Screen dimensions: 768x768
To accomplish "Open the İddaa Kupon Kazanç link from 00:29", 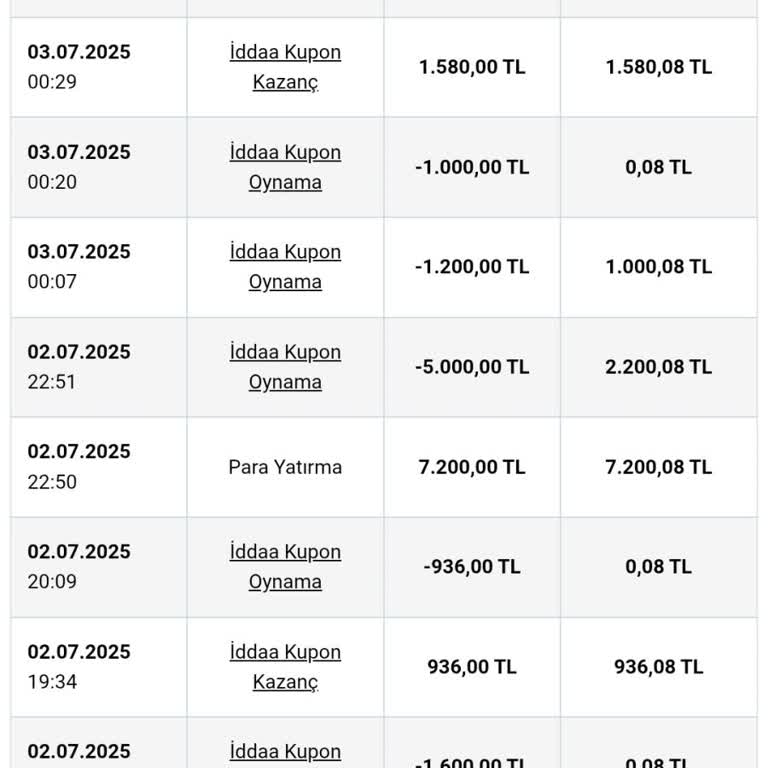I will click(x=285, y=67).
